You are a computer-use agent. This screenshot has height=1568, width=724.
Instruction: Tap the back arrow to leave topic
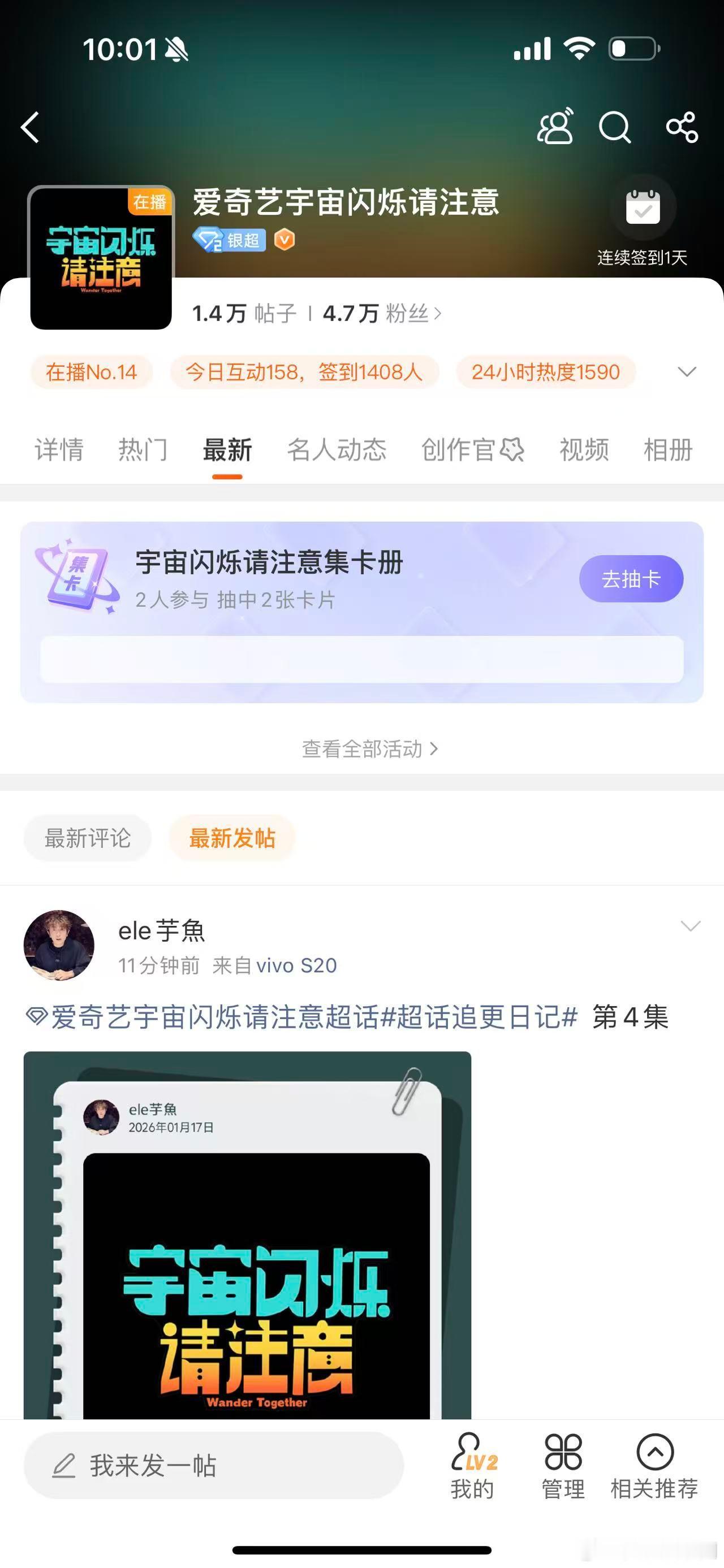point(31,128)
